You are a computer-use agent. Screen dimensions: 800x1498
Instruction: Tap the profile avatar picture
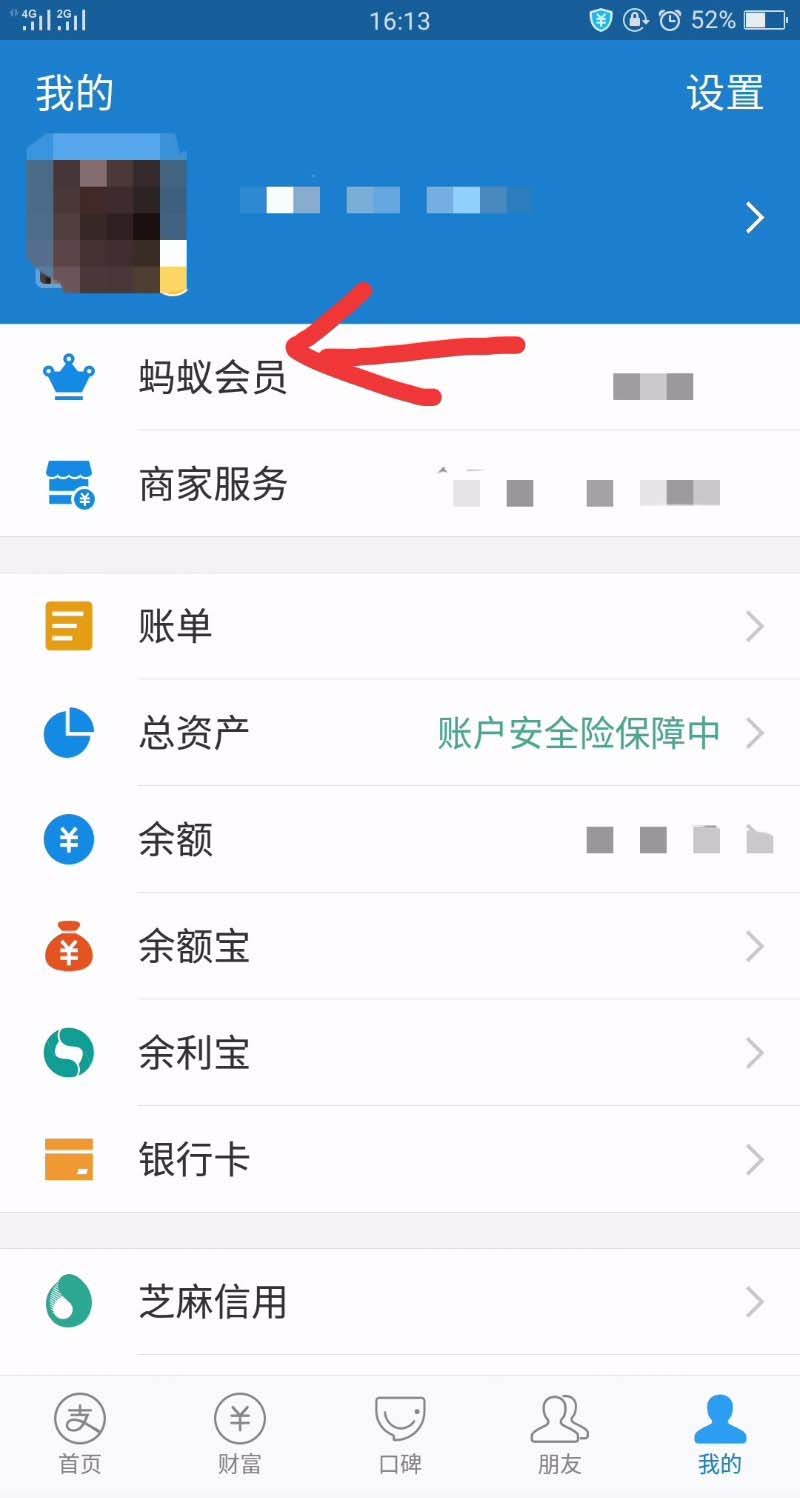tap(110, 213)
